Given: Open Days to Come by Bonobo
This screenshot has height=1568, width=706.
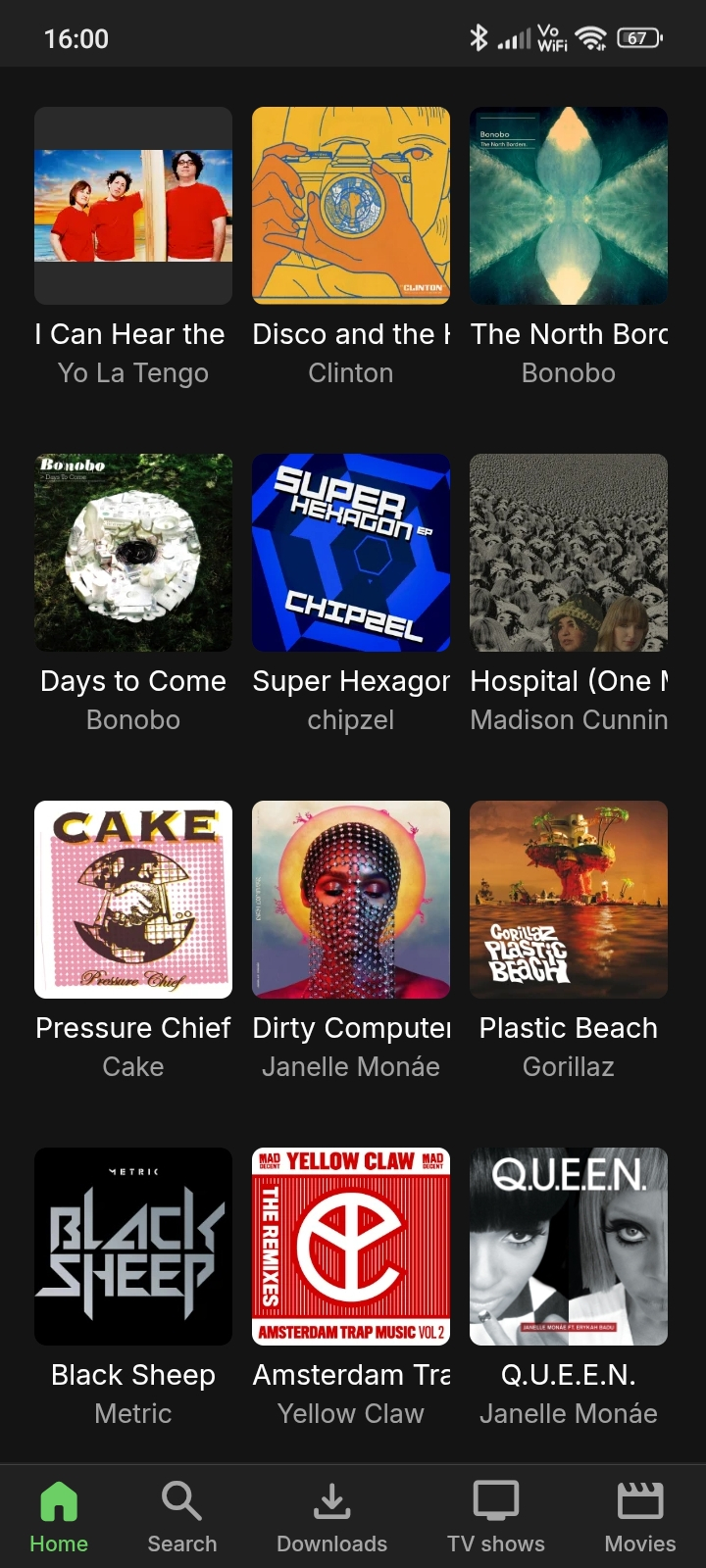Looking at the screenshot, I should click(133, 553).
